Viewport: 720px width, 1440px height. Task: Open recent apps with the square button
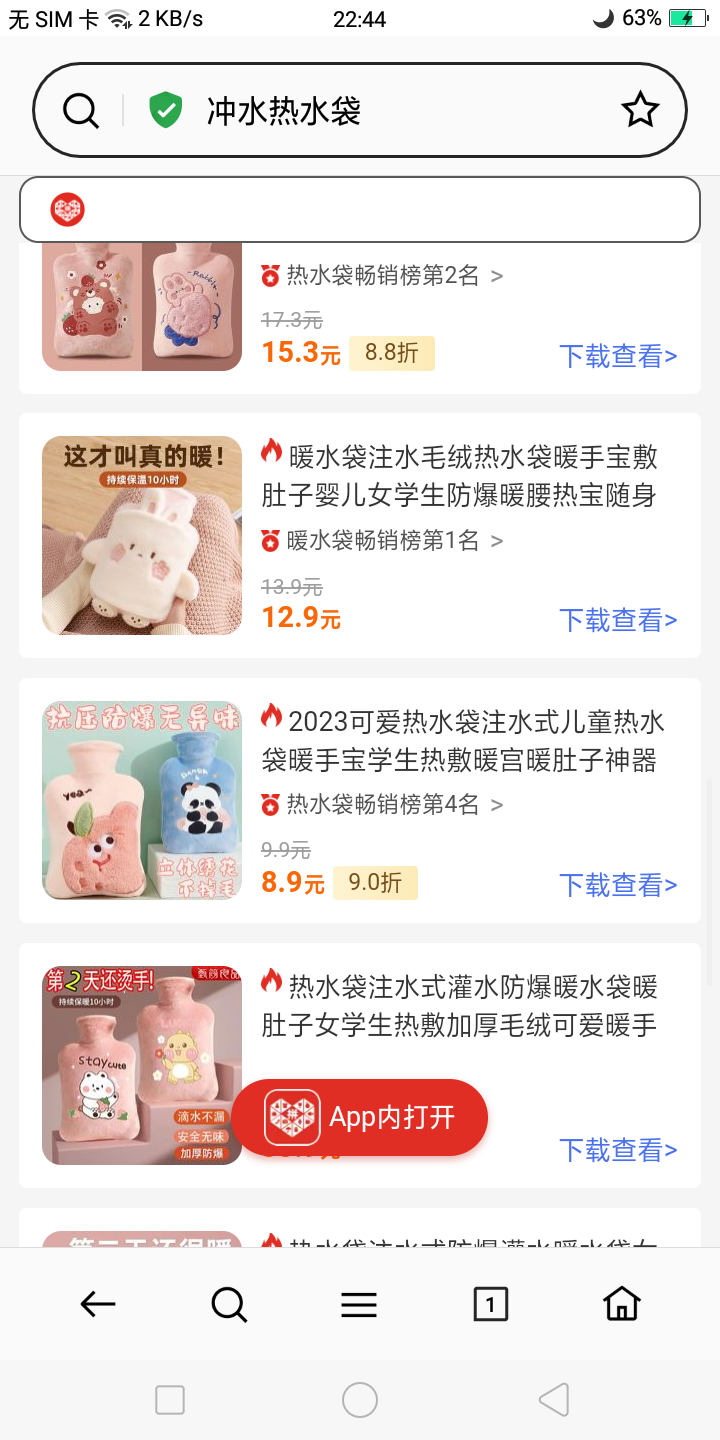[170, 1400]
